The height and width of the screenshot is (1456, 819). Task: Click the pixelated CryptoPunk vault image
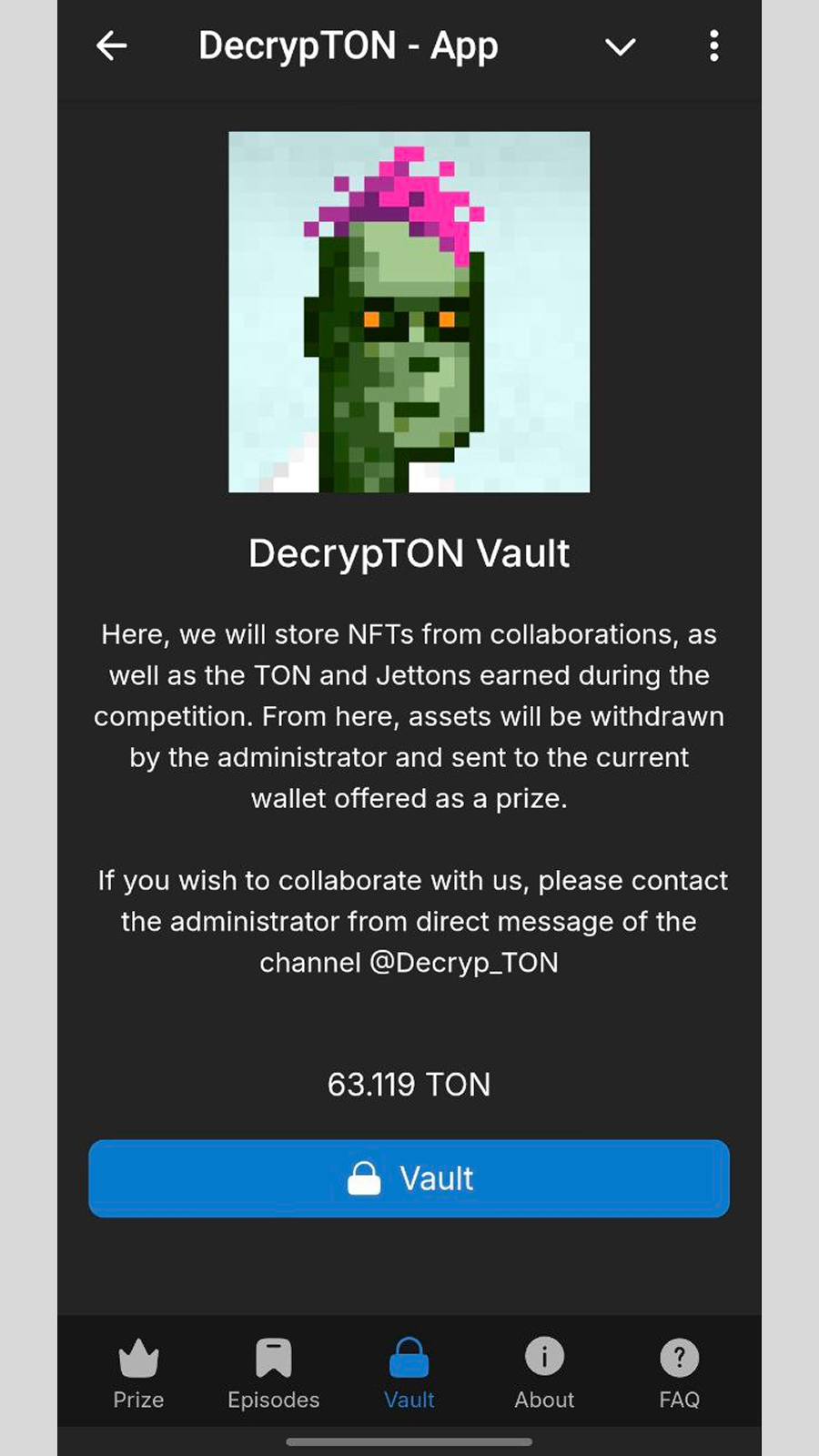point(409,311)
